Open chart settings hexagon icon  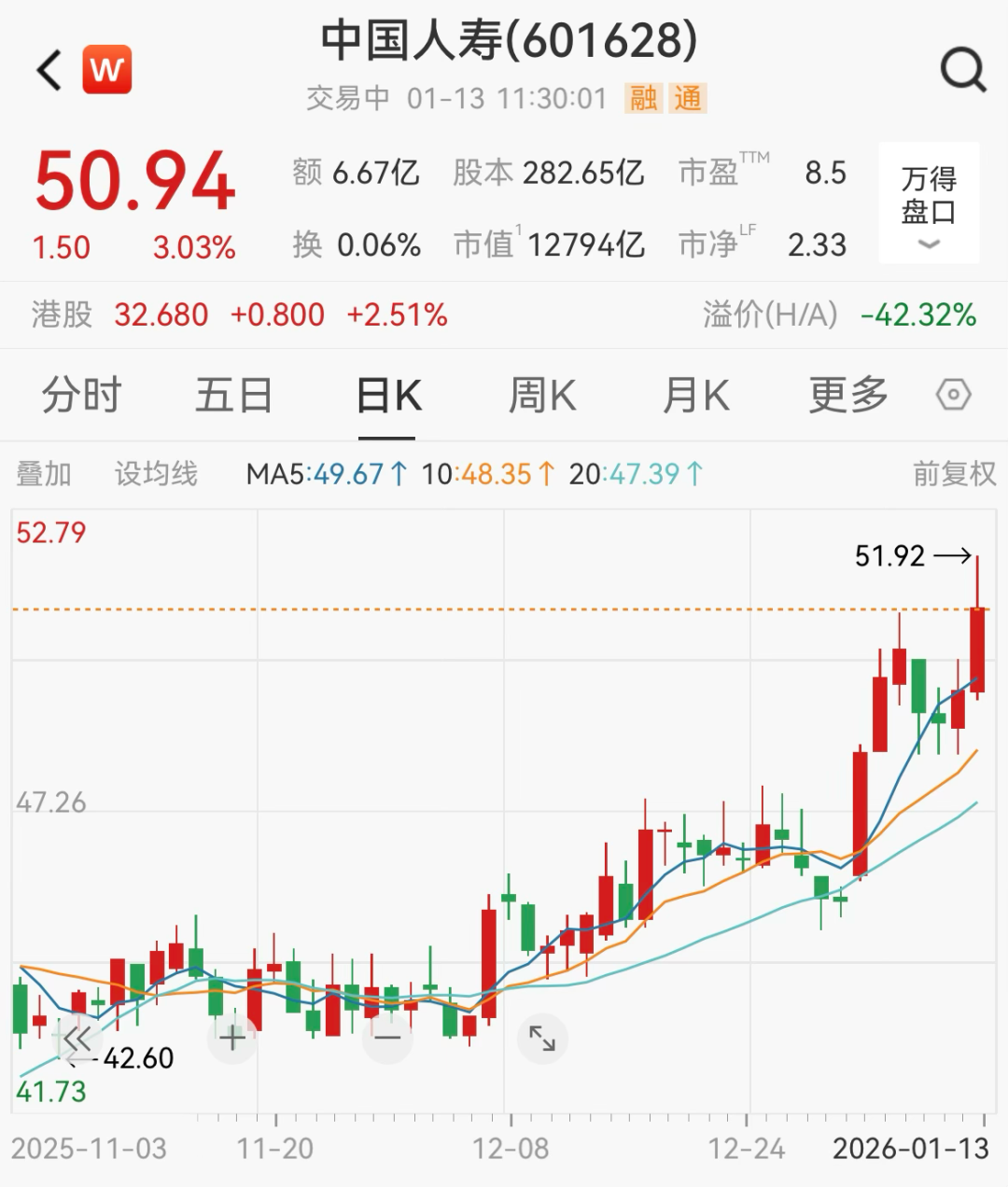coord(953,396)
